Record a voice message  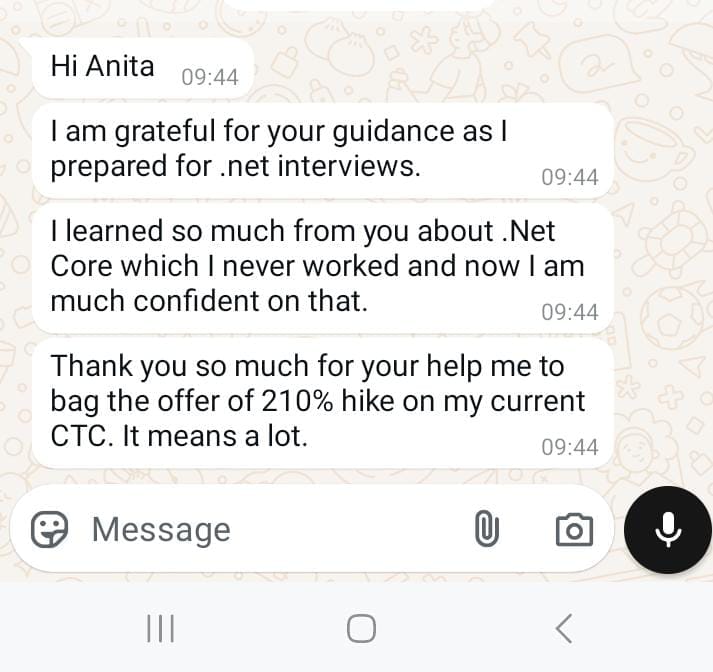tap(667, 529)
